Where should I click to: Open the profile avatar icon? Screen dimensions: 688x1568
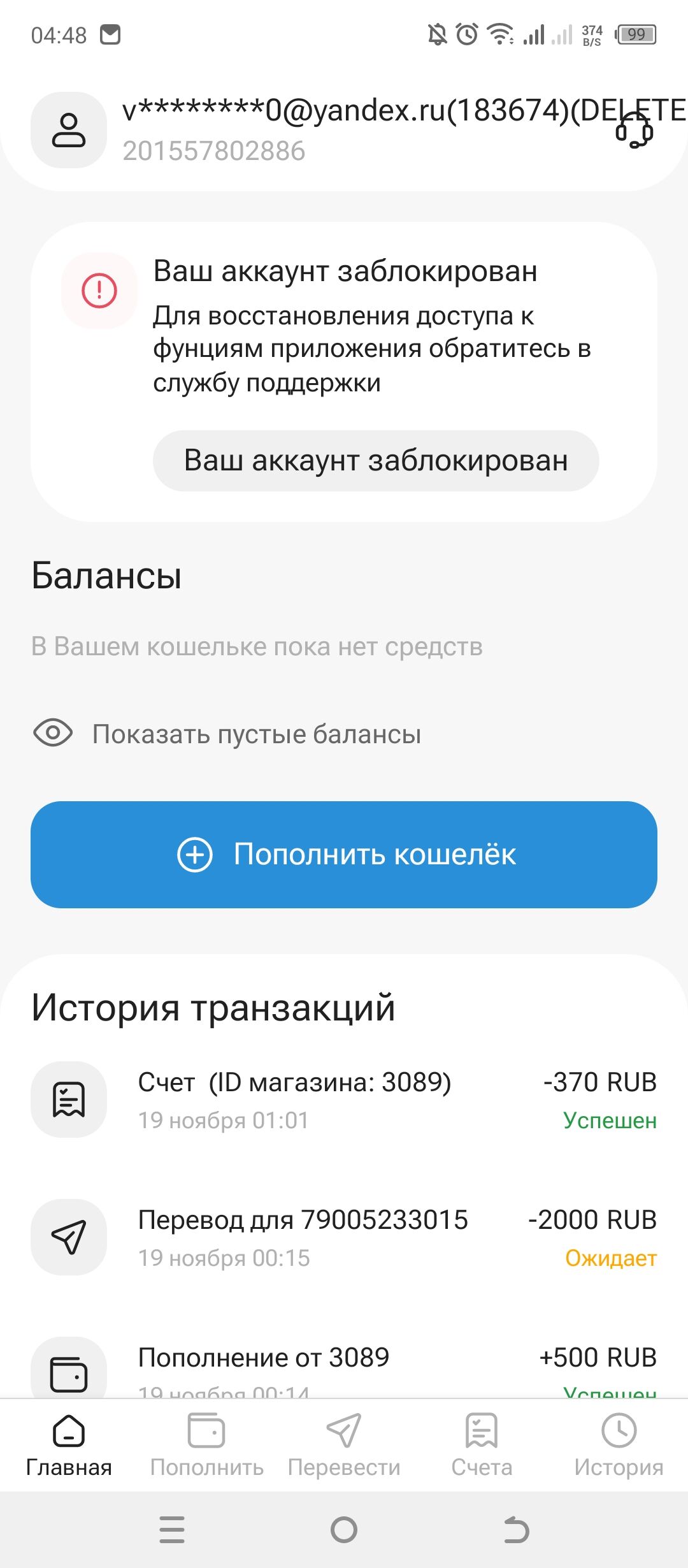point(69,130)
